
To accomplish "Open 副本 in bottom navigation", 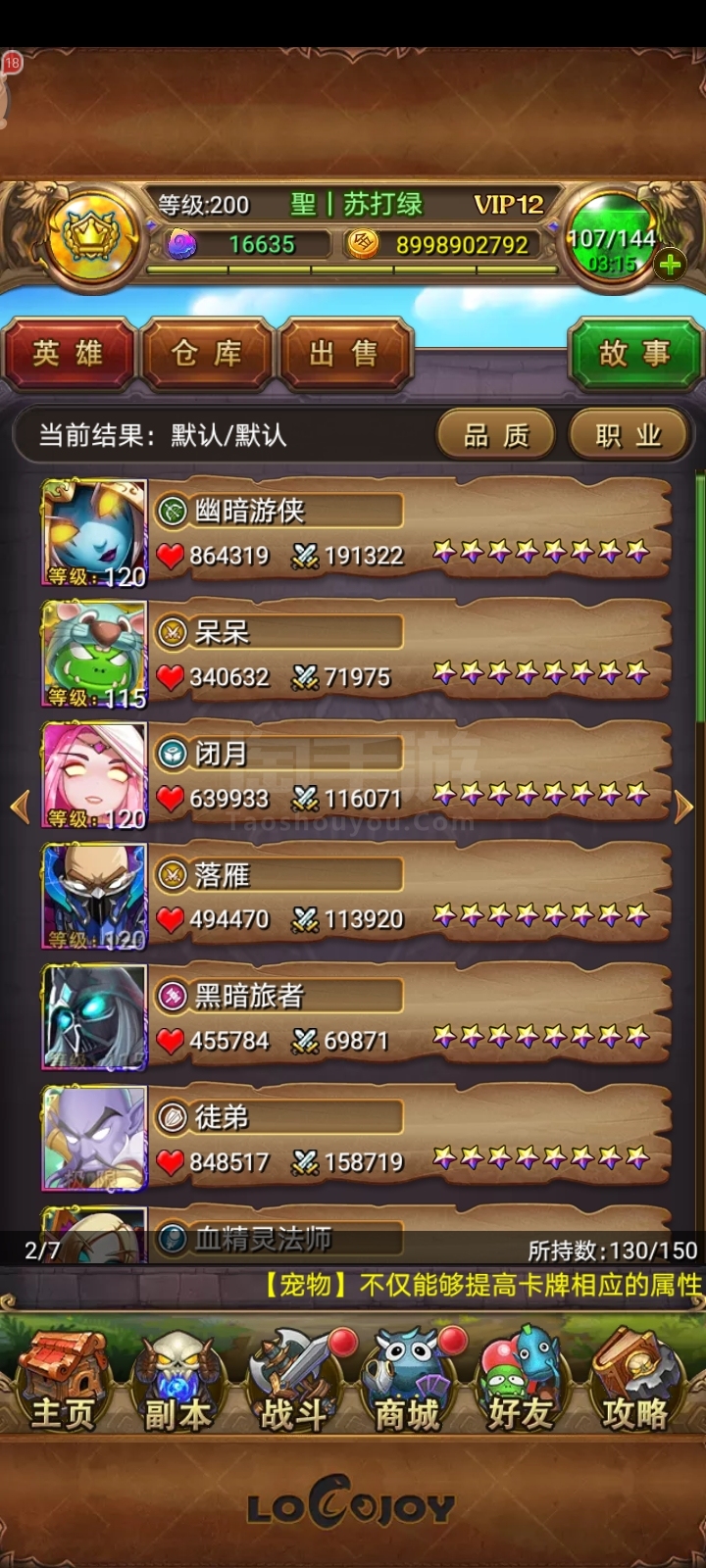I will [x=177, y=1382].
